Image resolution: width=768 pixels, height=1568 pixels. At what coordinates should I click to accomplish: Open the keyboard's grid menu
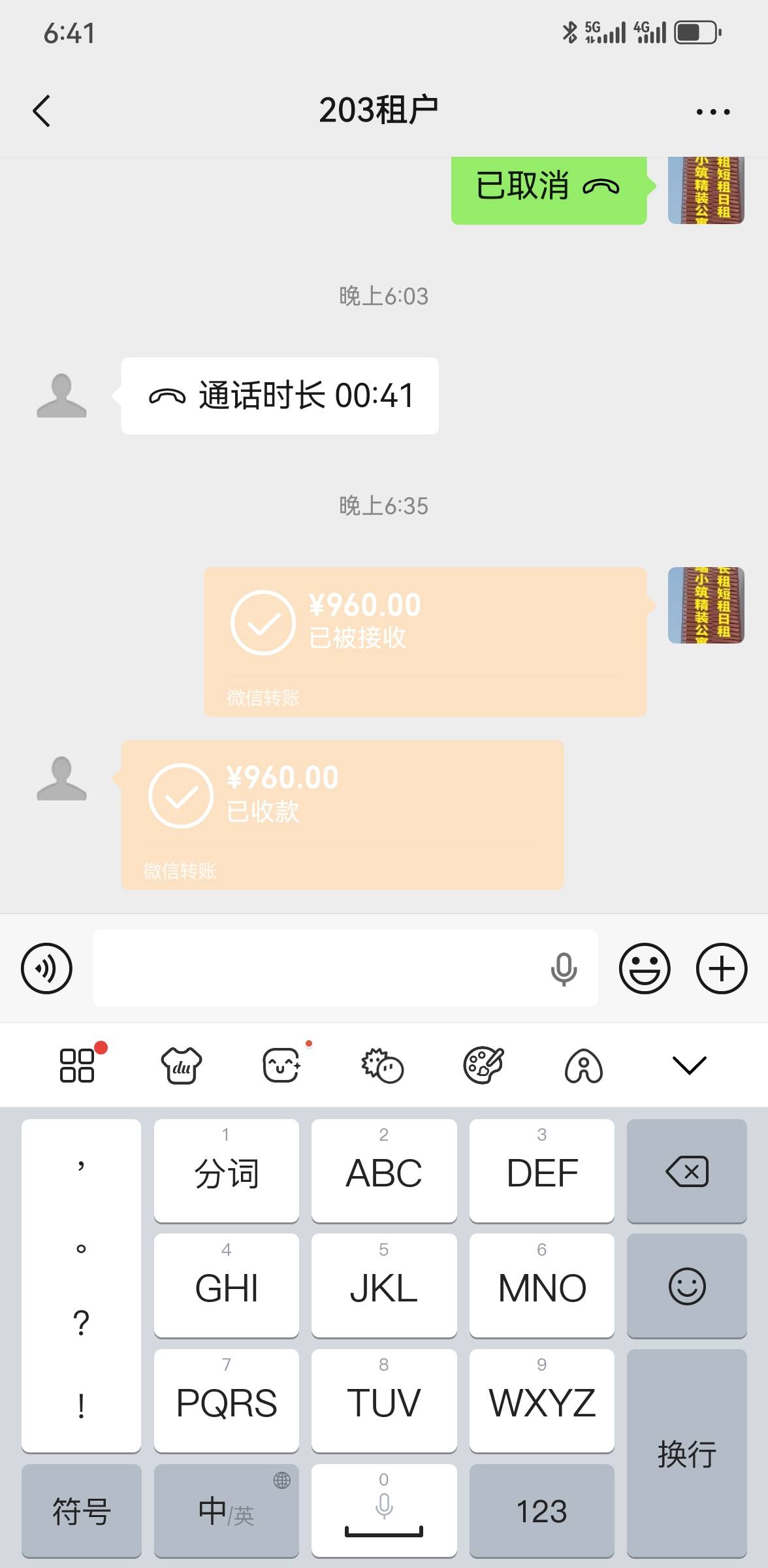click(x=77, y=1065)
